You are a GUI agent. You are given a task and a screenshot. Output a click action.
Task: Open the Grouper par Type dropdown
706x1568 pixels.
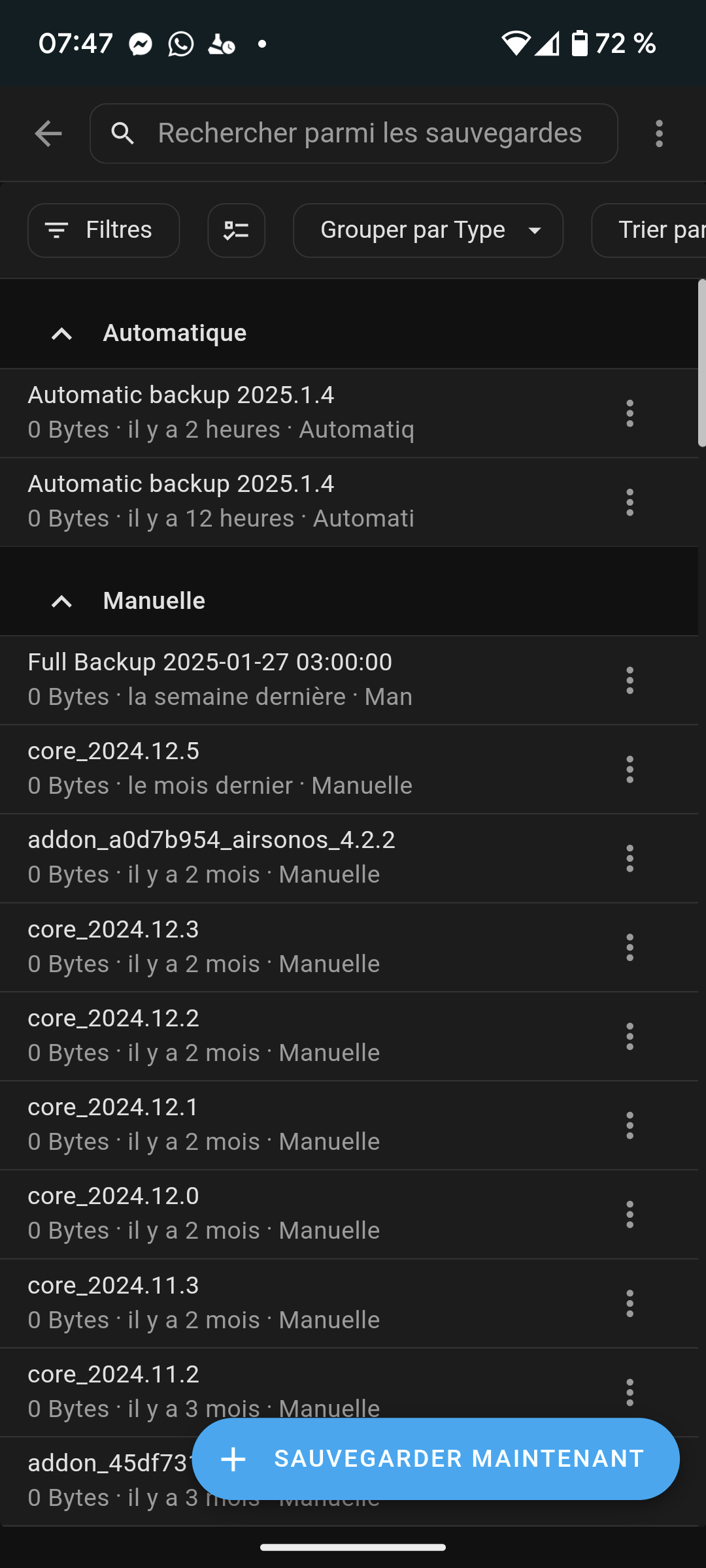428,231
